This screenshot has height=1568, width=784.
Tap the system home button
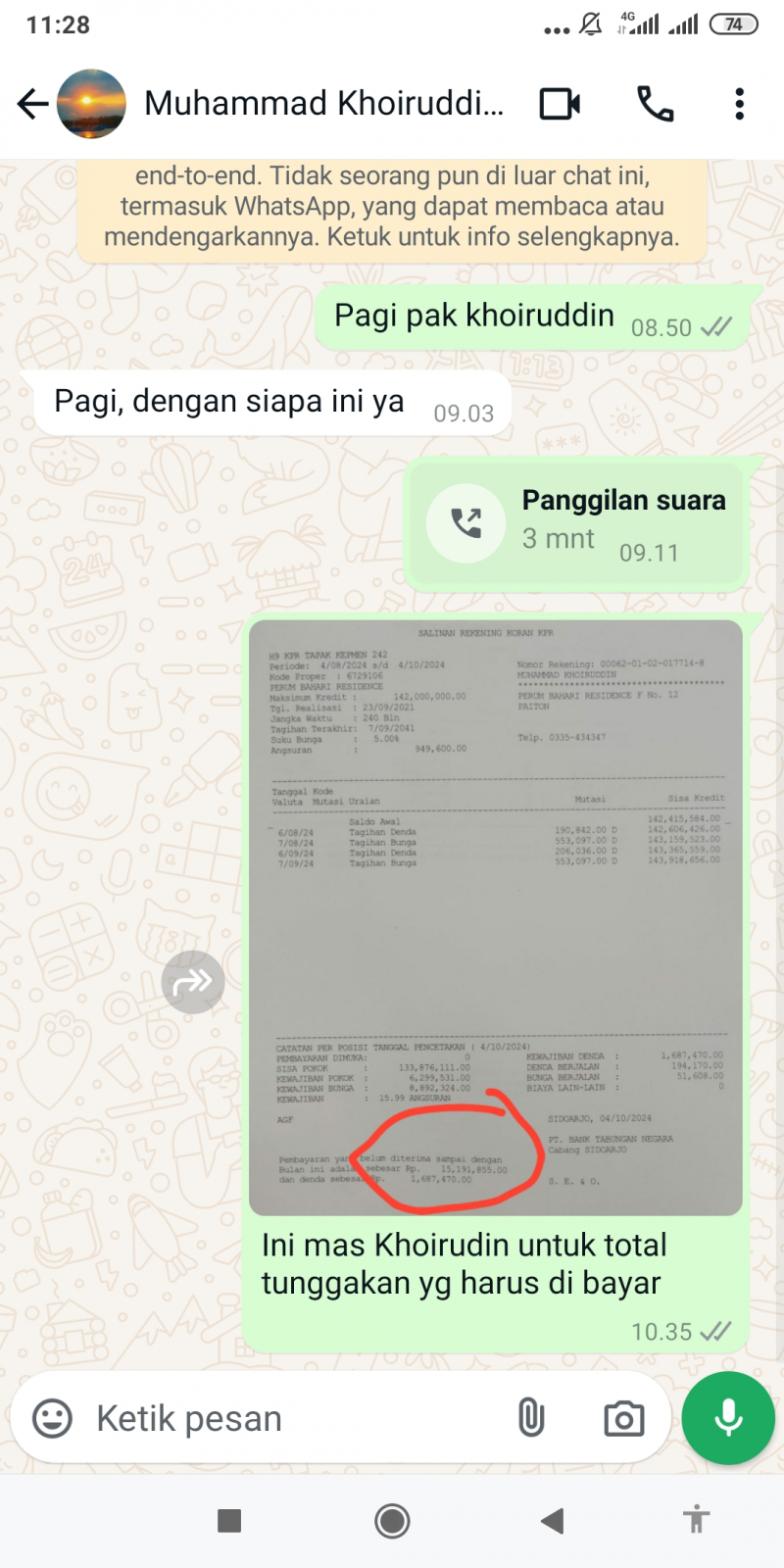click(392, 1521)
